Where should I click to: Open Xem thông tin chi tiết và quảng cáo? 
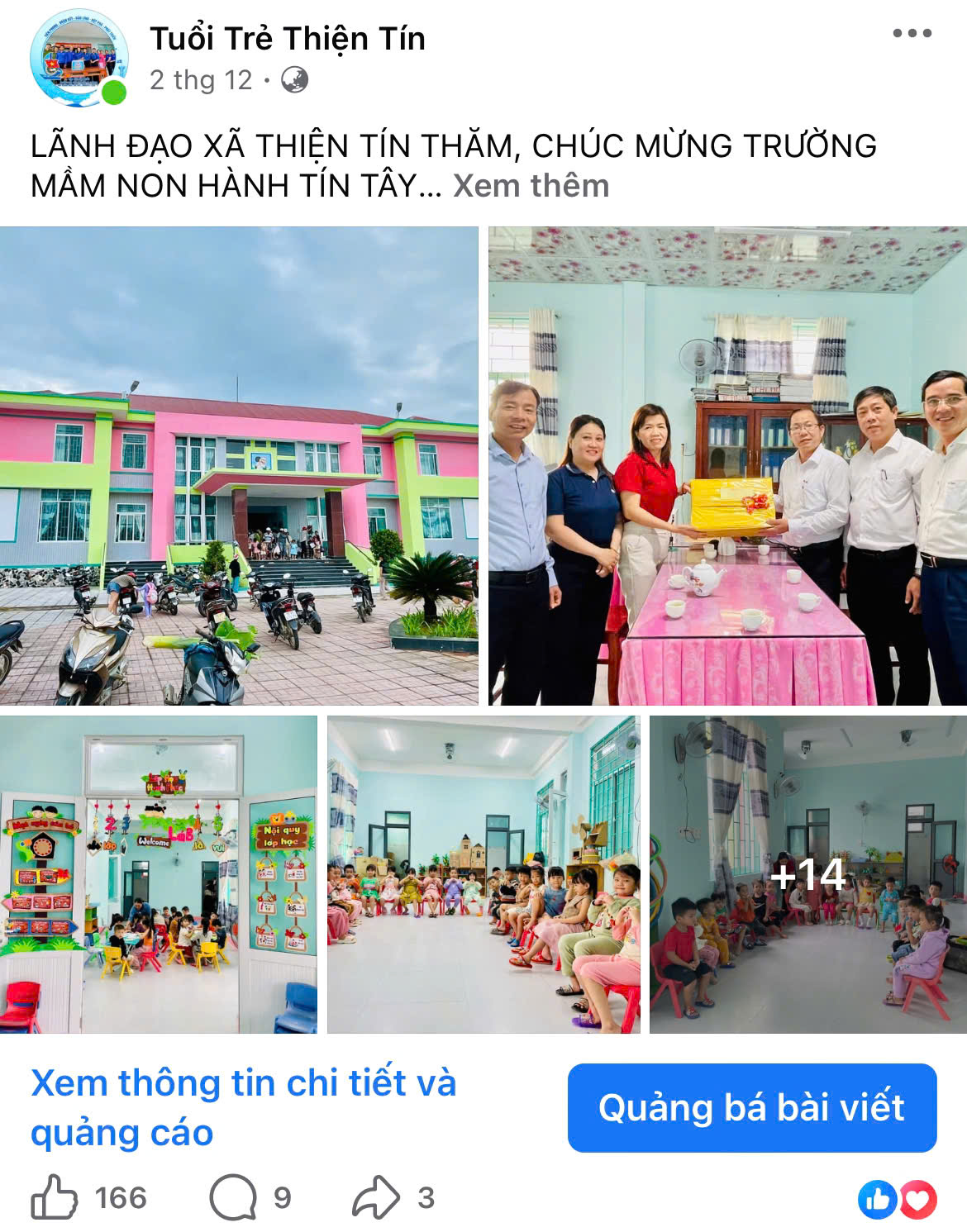[243, 1107]
